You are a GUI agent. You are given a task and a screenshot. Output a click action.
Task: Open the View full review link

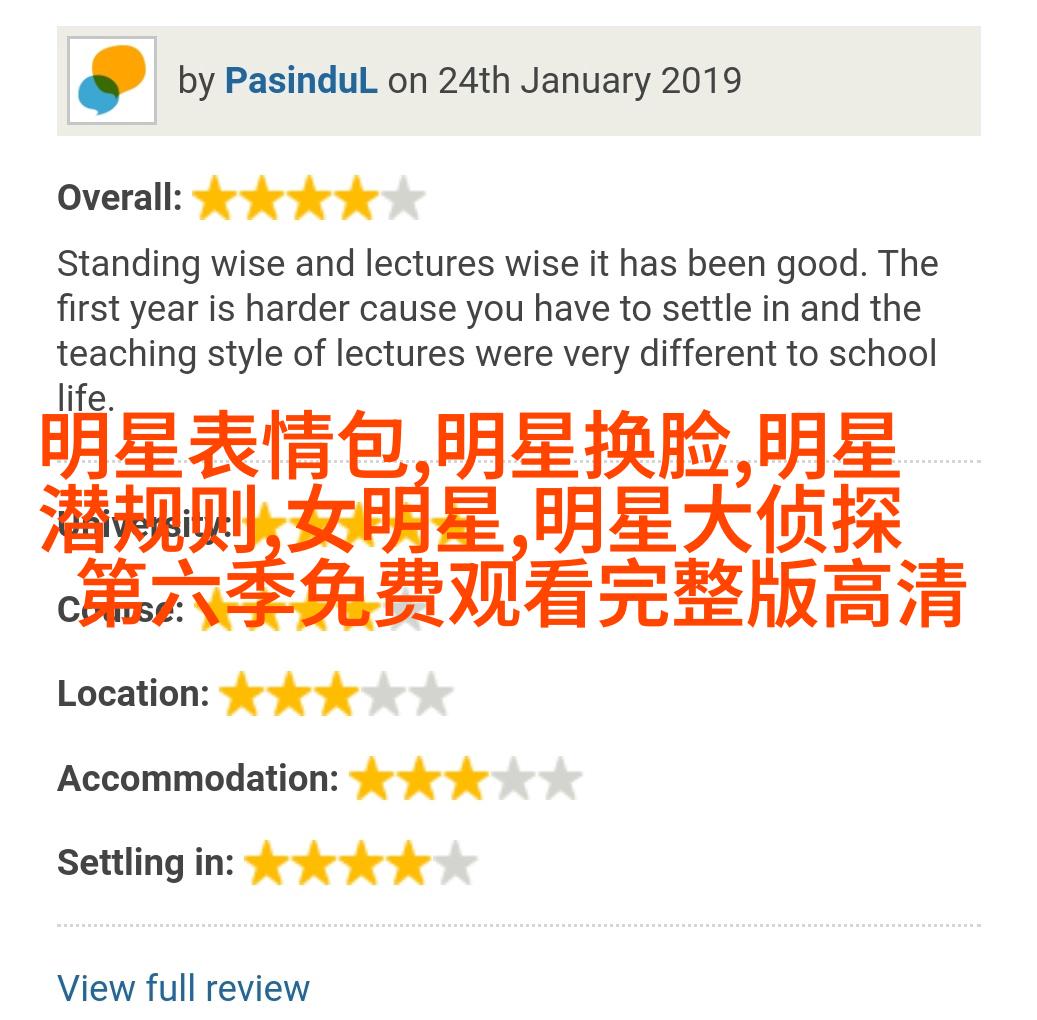(183, 988)
